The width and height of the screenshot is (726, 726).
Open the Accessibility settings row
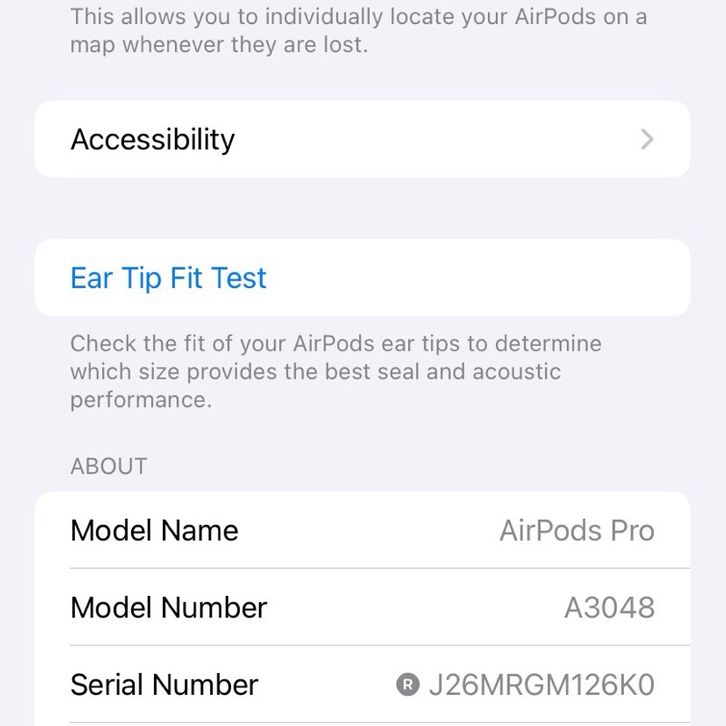click(362, 139)
